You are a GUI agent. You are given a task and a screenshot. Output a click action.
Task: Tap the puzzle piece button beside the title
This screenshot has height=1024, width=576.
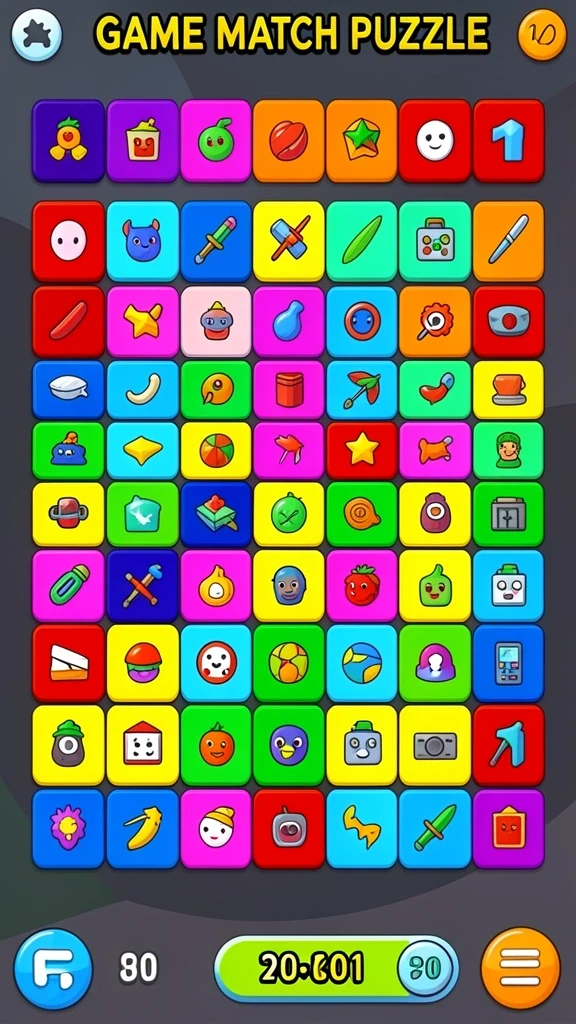(37, 35)
